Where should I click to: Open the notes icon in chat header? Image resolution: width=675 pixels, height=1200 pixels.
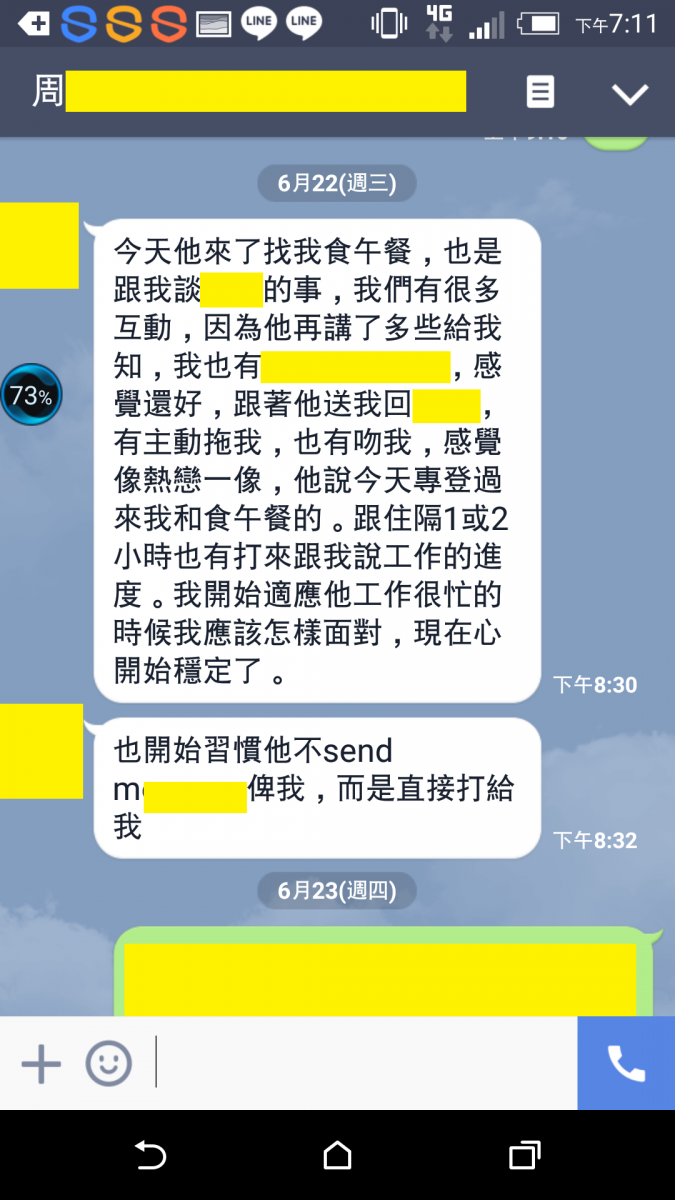(x=540, y=93)
